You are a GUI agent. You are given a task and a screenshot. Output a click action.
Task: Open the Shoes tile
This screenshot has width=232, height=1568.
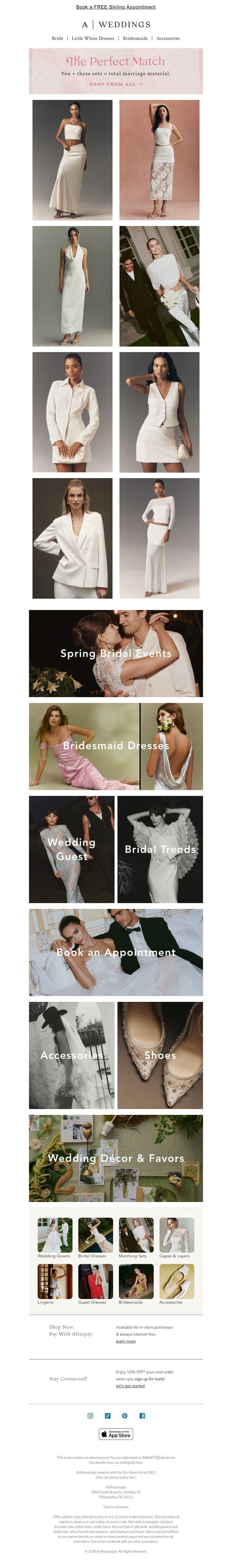coord(160,1055)
